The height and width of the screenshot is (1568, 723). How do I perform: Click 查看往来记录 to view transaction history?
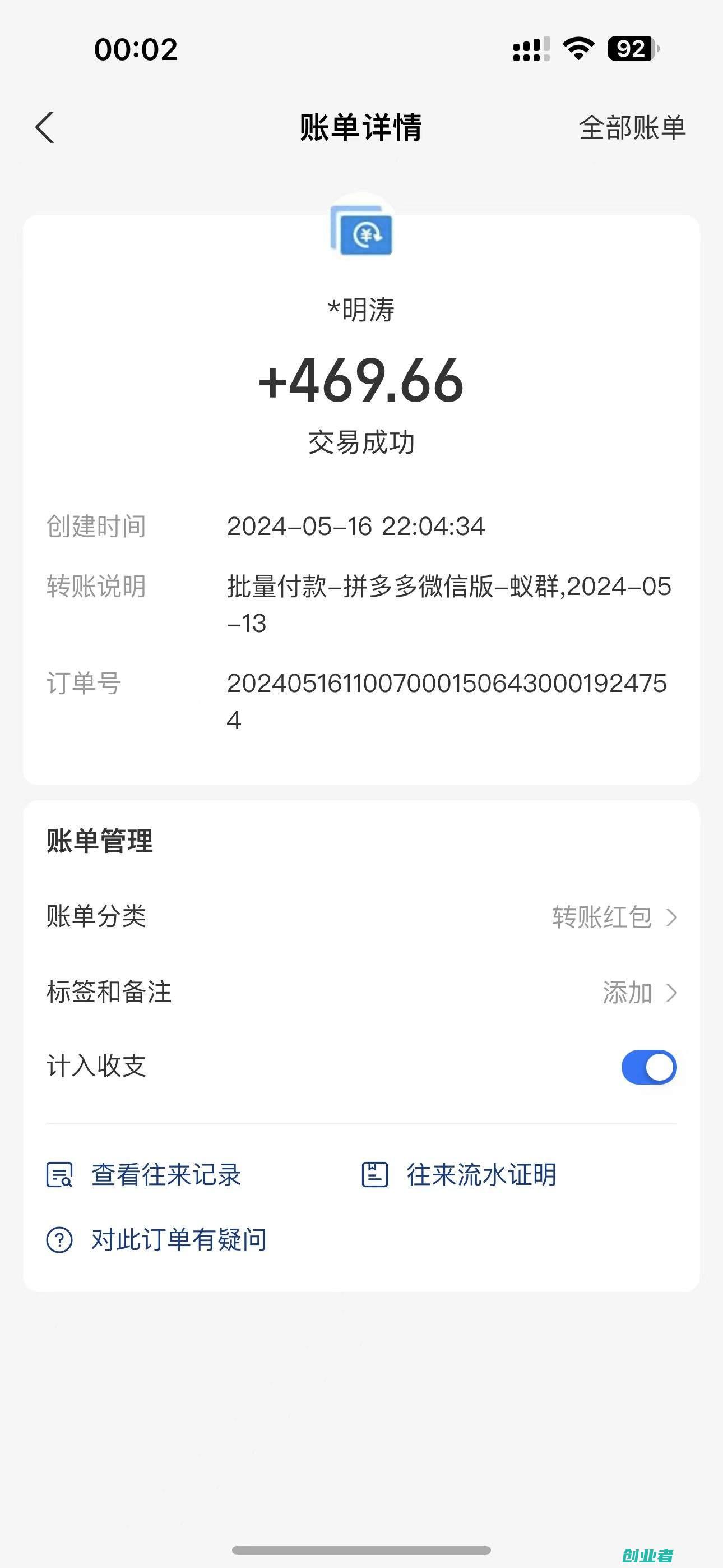pyautogui.click(x=164, y=1175)
